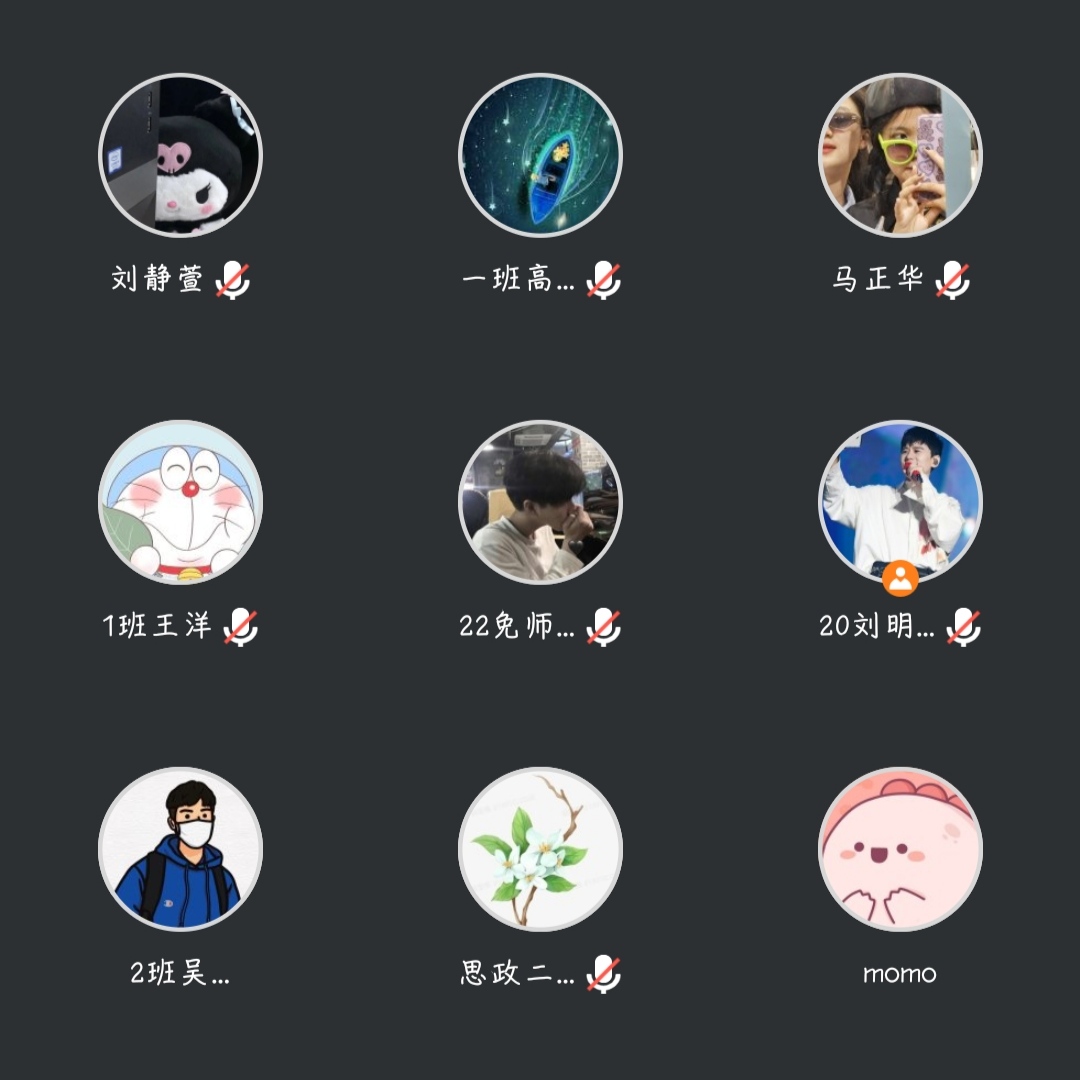Open participant 刘静萱's avatar
The width and height of the screenshot is (1080, 1080).
pos(180,155)
